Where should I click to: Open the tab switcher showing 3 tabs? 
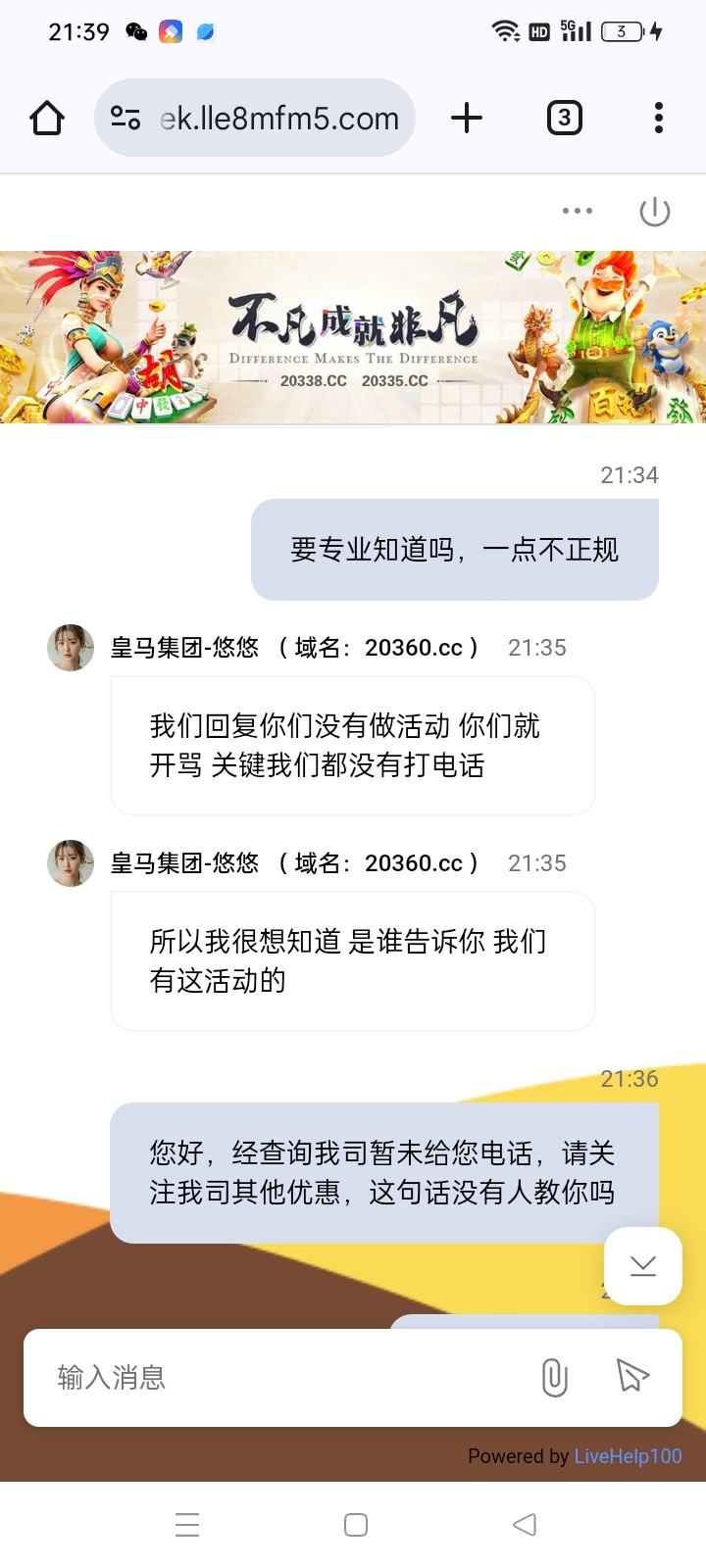pos(564,119)
